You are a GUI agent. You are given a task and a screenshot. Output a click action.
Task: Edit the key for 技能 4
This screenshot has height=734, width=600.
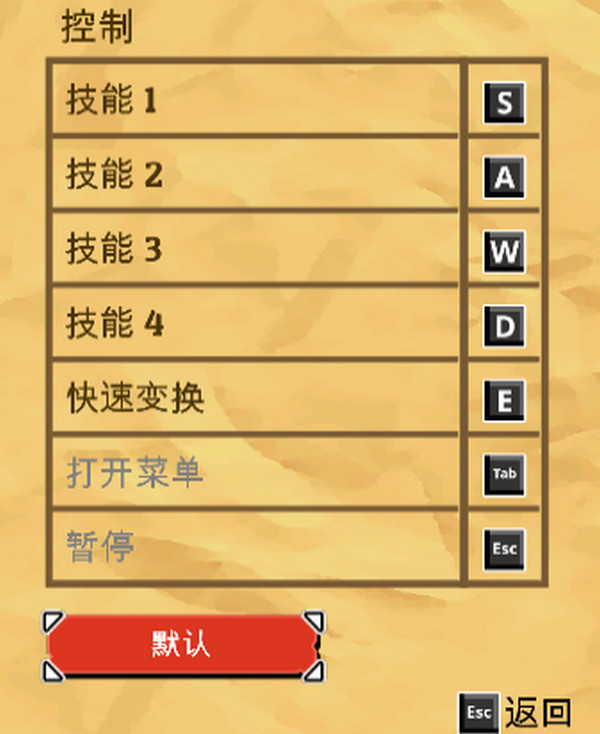click(x=504, y=325)
